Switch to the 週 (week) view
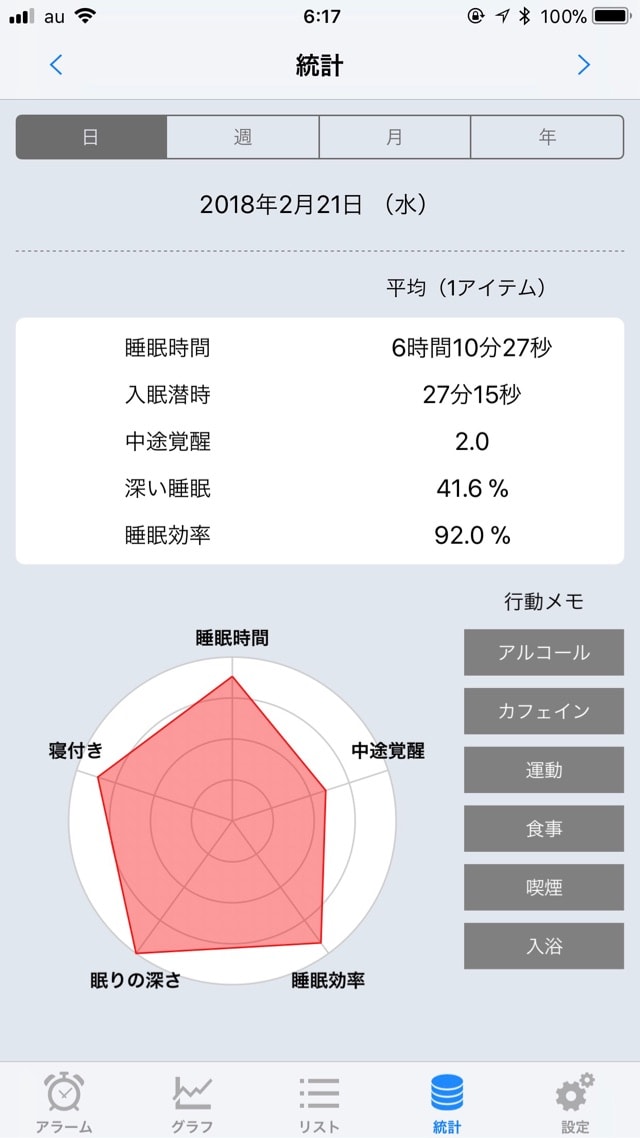This screenshot has height=1138, width=640. coord(243,136)
